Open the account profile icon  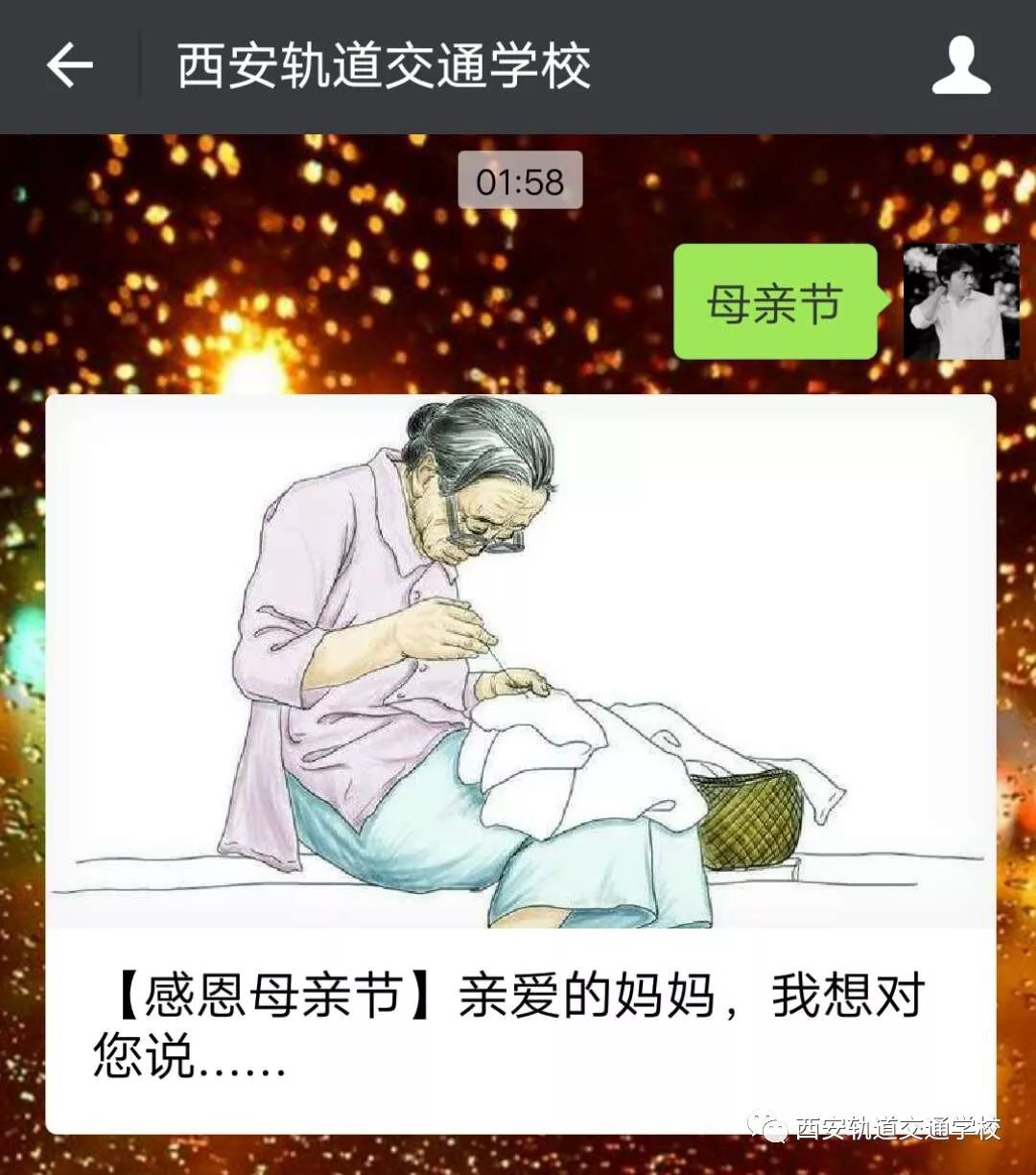960,66
